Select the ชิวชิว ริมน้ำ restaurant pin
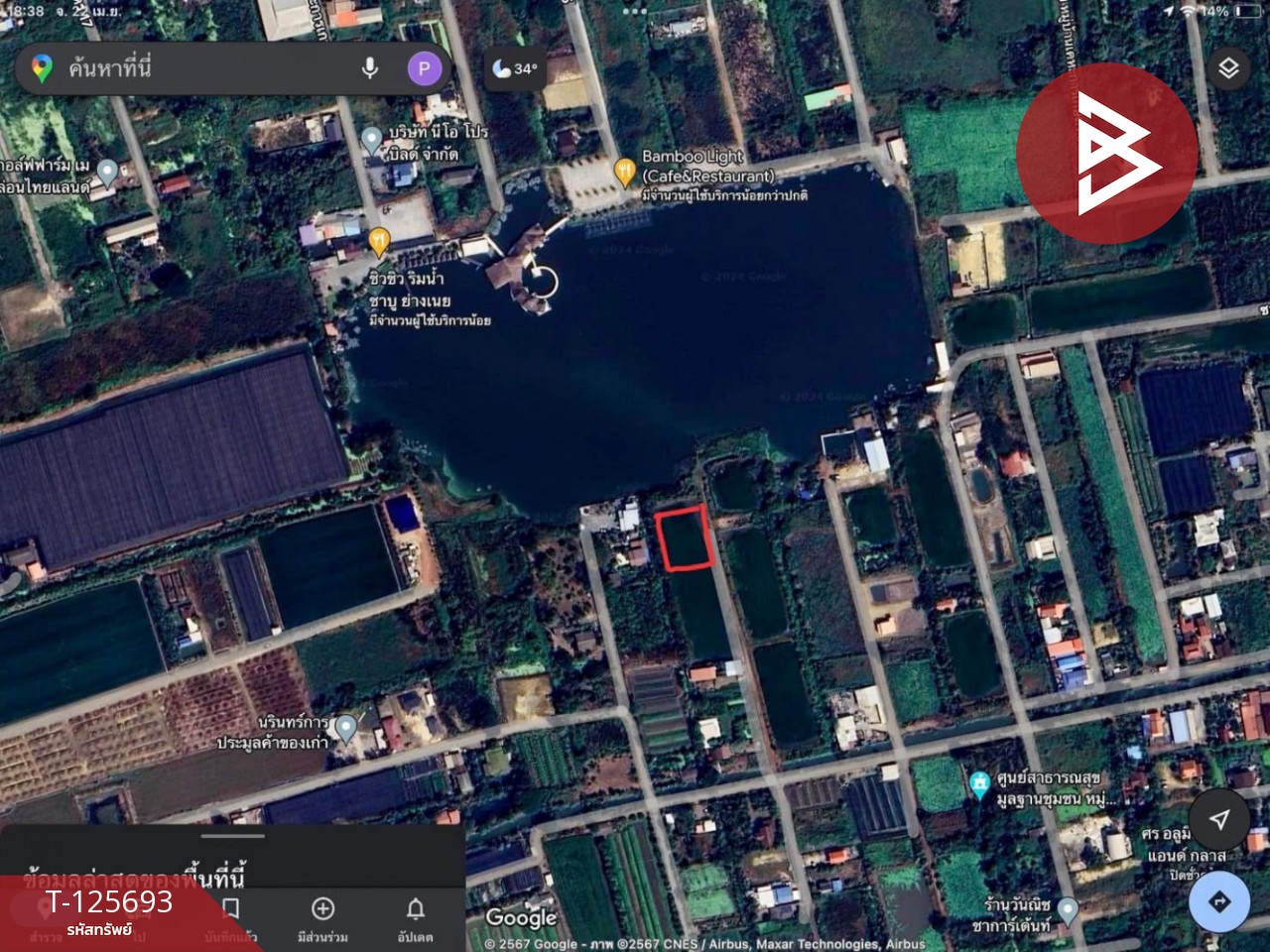 (379, 240)
